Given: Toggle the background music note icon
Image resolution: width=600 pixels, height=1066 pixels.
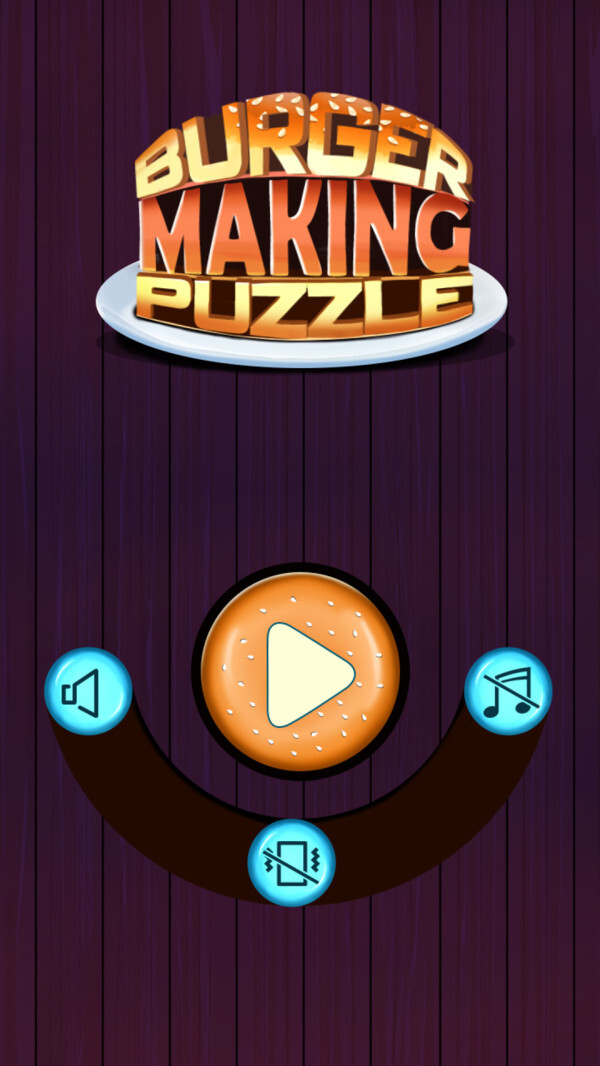Looking at the screenshot, I should pos(508,691).
